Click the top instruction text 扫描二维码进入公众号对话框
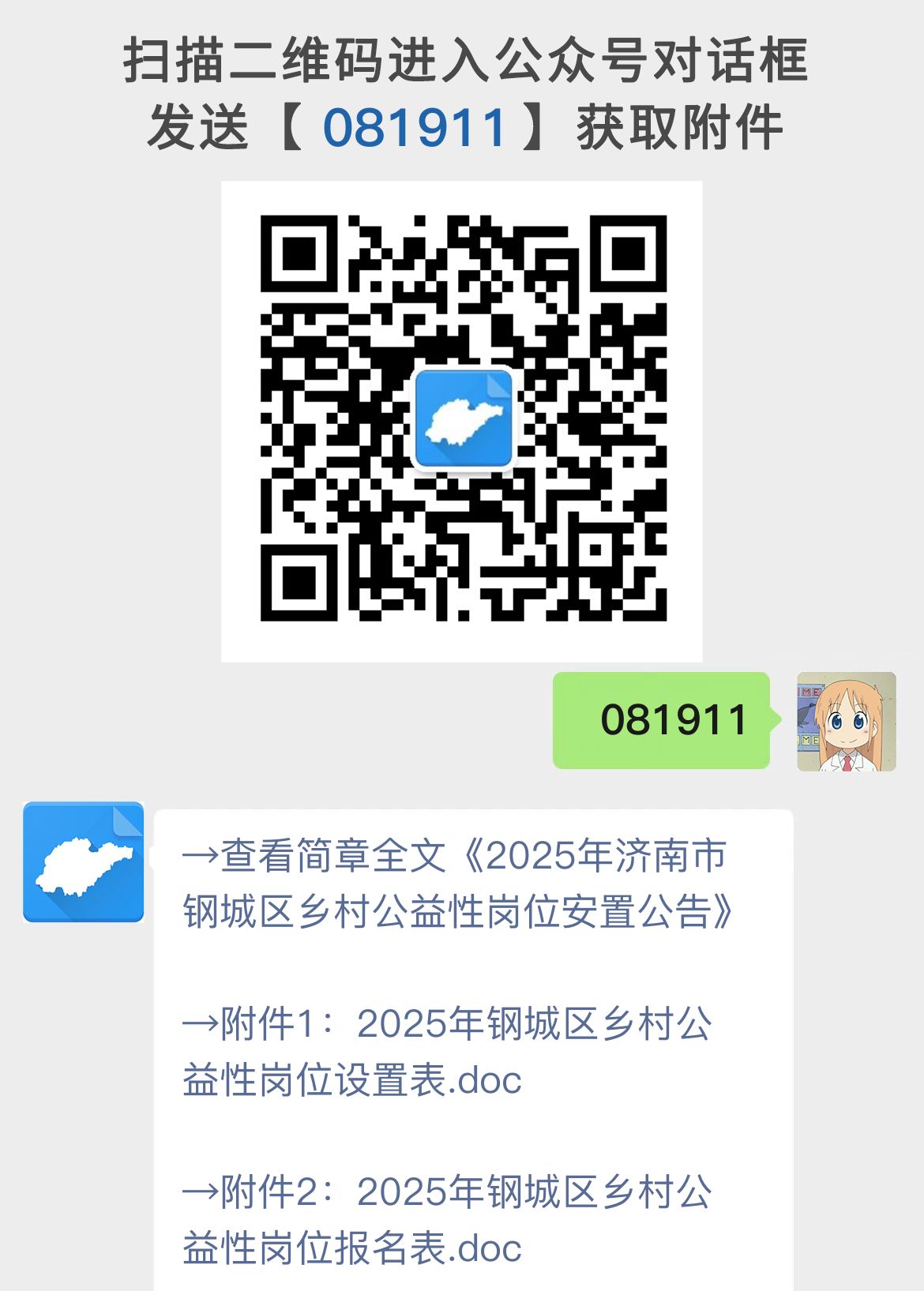The width and height of the screenshot is (924, 1291). coord(462,63)
